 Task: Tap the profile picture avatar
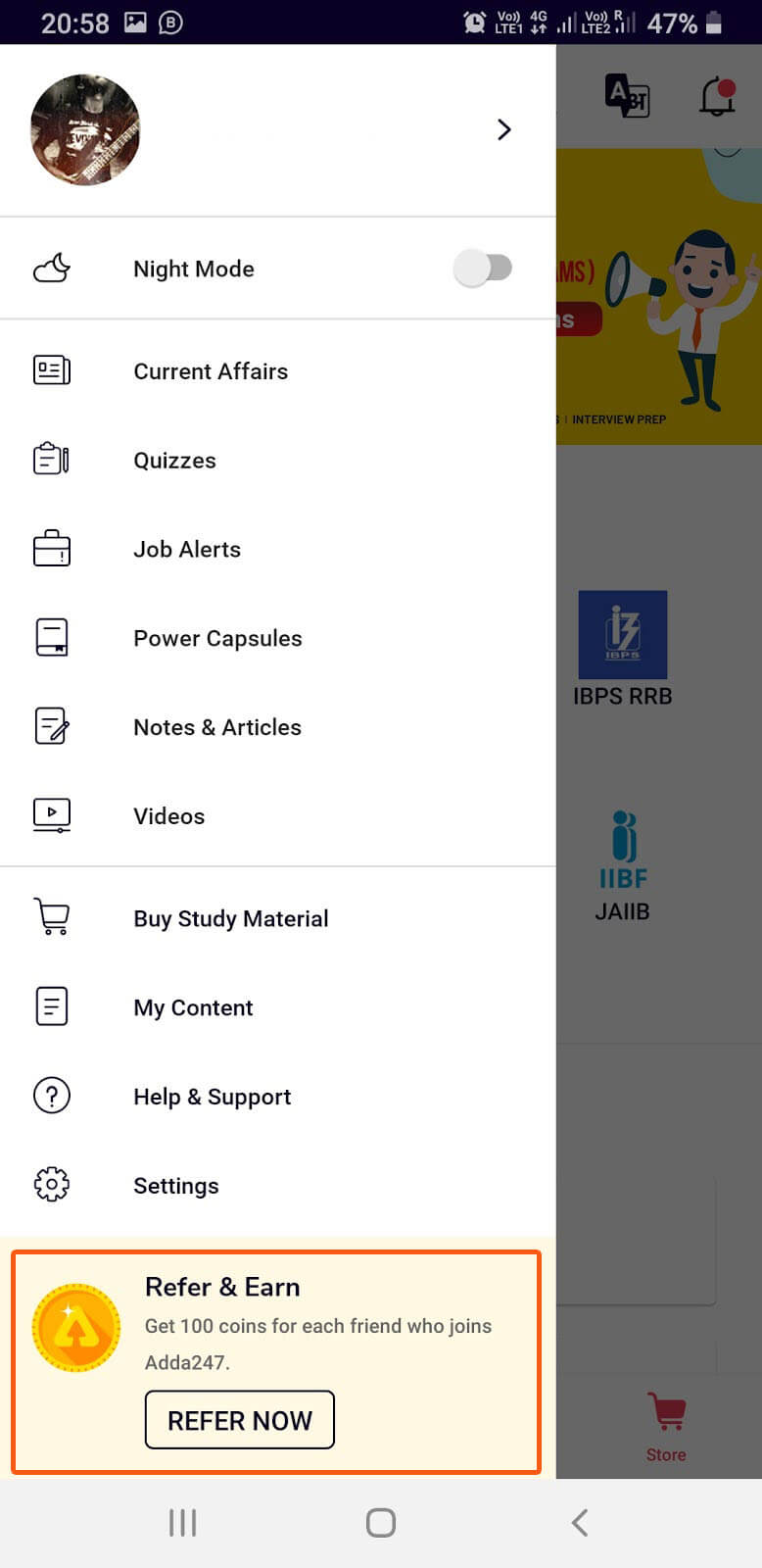tap(85, 129)
